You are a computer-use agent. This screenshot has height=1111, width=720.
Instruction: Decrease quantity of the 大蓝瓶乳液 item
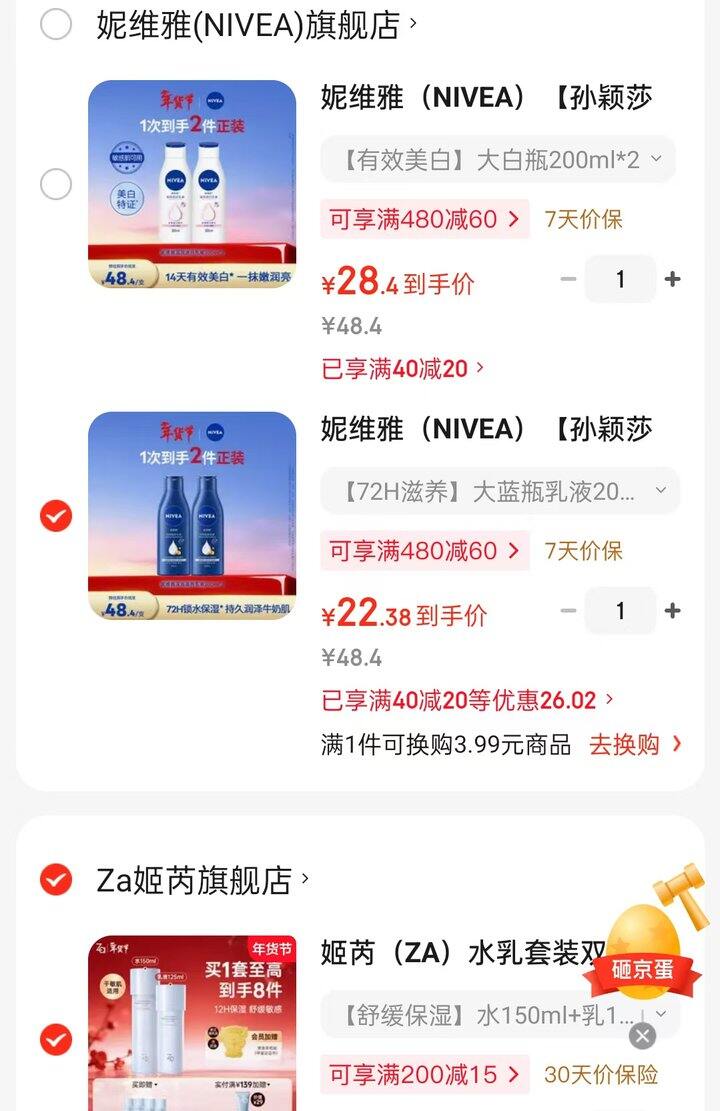pos(569,611)
